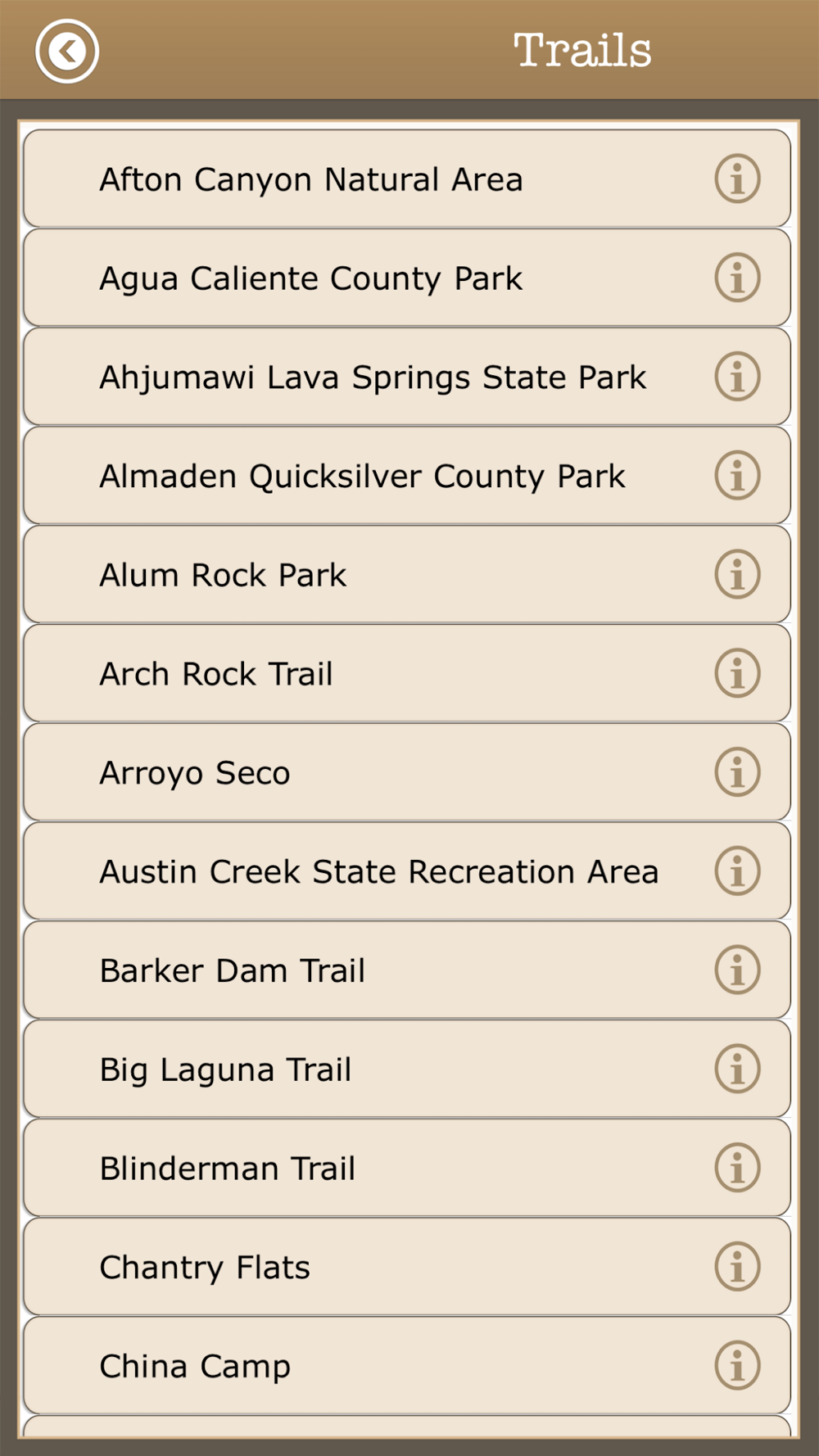Go back using the arrow button
Viewport: 819px width, 1456px height.
pos(67,51)
